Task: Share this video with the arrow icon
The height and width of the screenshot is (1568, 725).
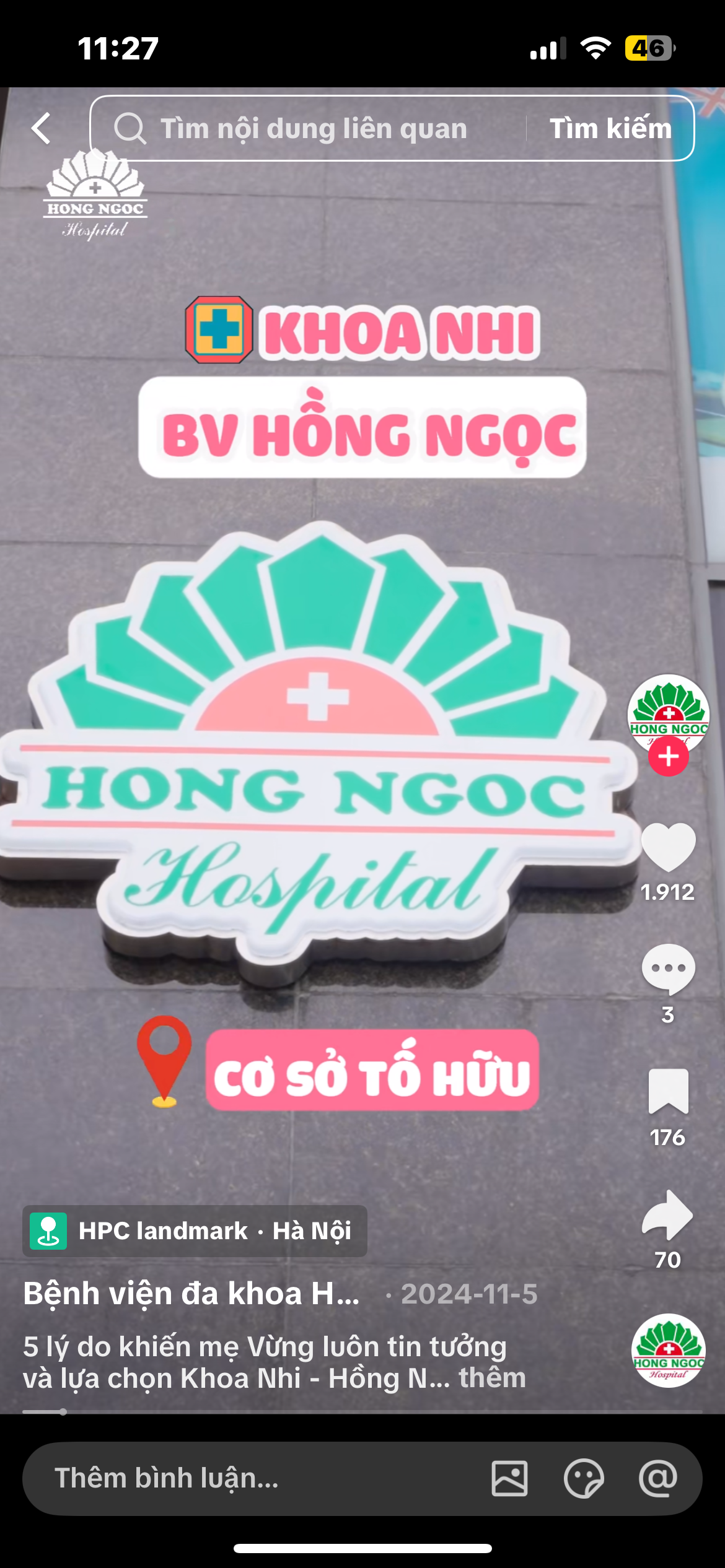Action: point(668,1215)
